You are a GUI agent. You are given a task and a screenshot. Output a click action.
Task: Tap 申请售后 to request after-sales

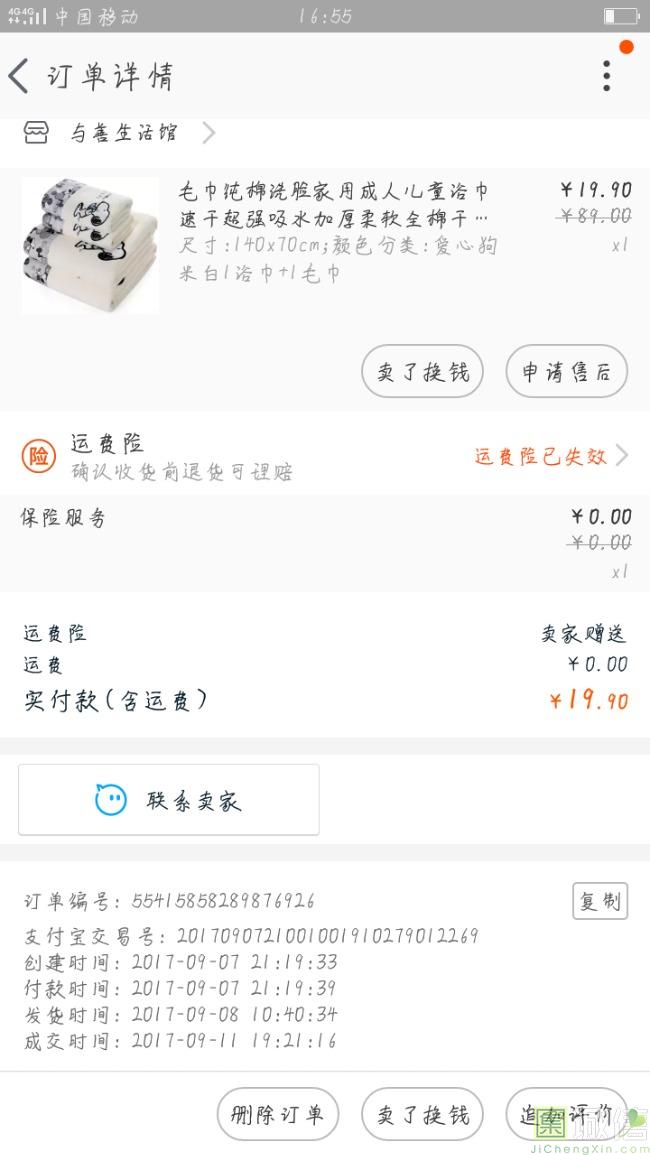click(x=566, y=372)
